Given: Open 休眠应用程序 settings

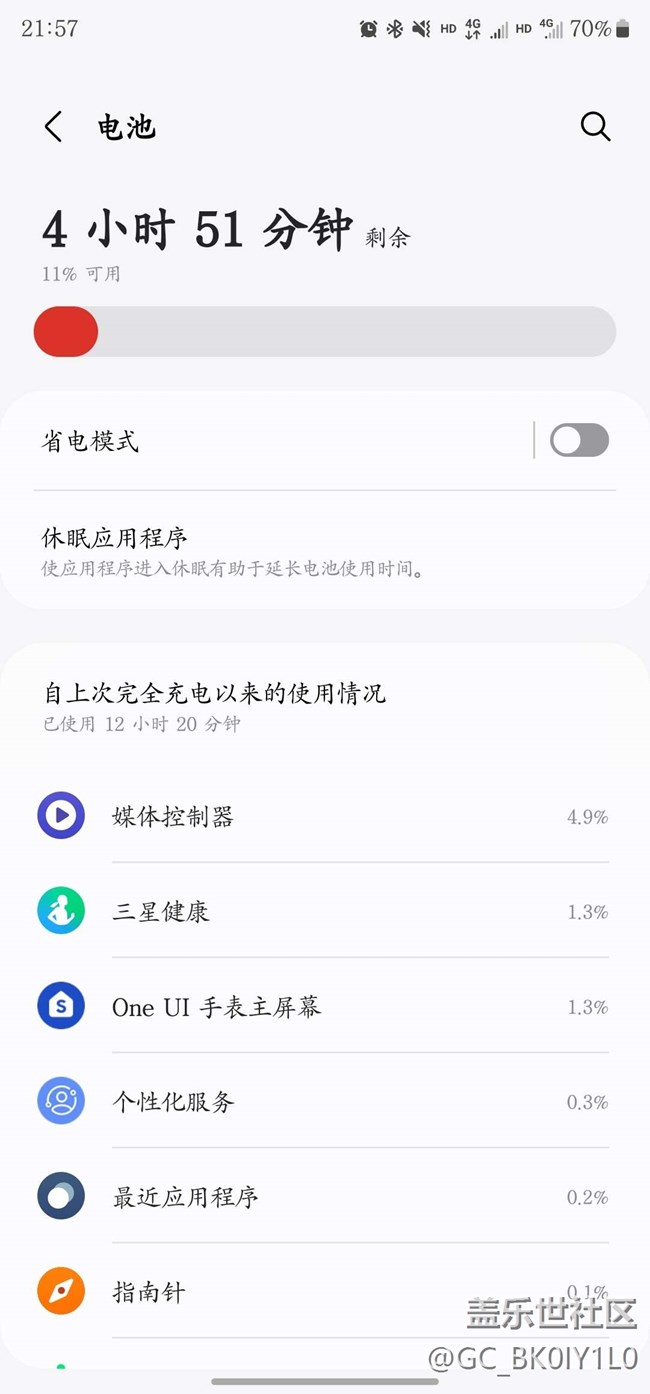Looking at the screenshot, I should (x=324, y=552).
